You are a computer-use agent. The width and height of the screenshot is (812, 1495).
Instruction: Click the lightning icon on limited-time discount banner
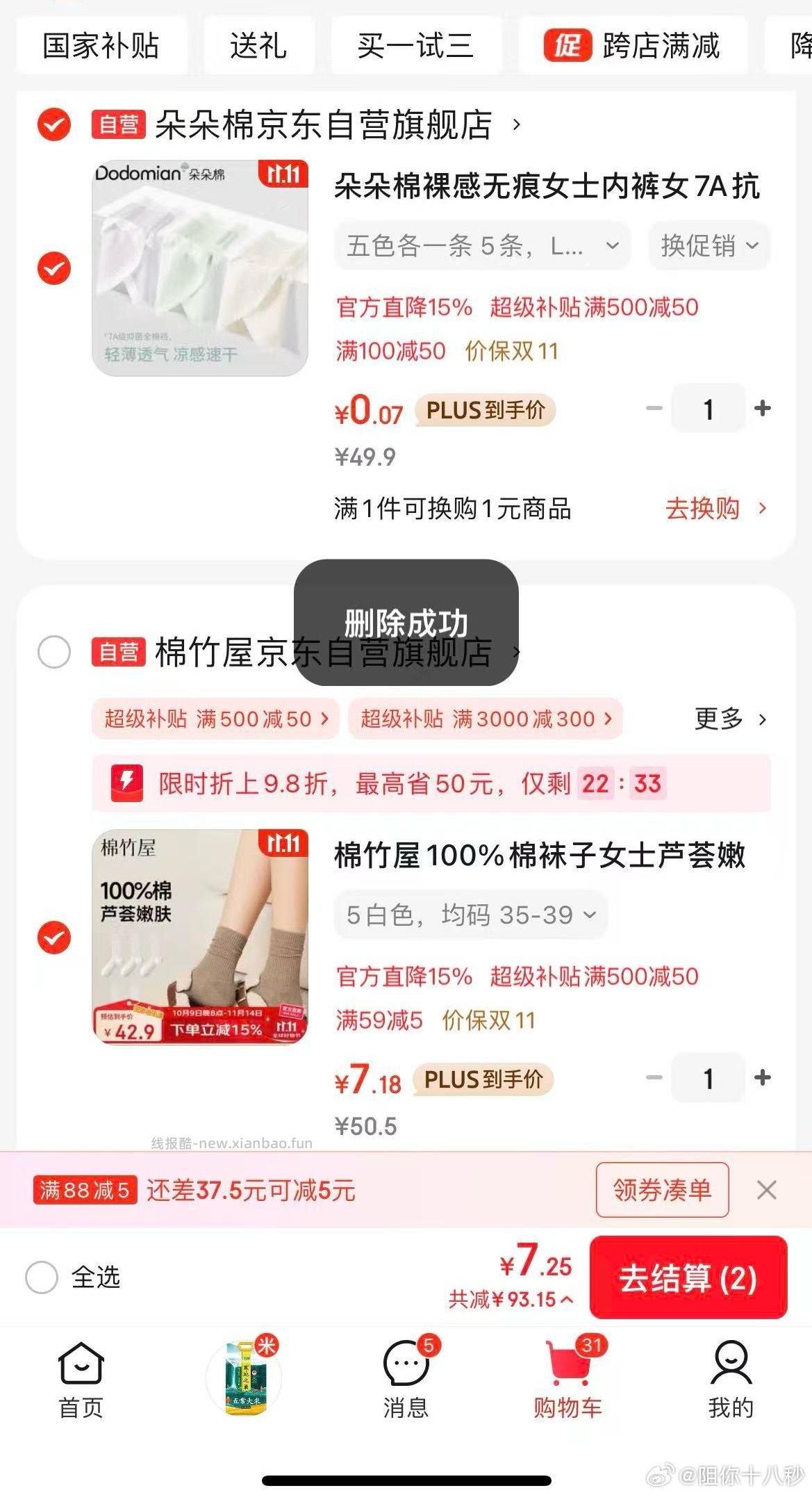click(125, 783)
